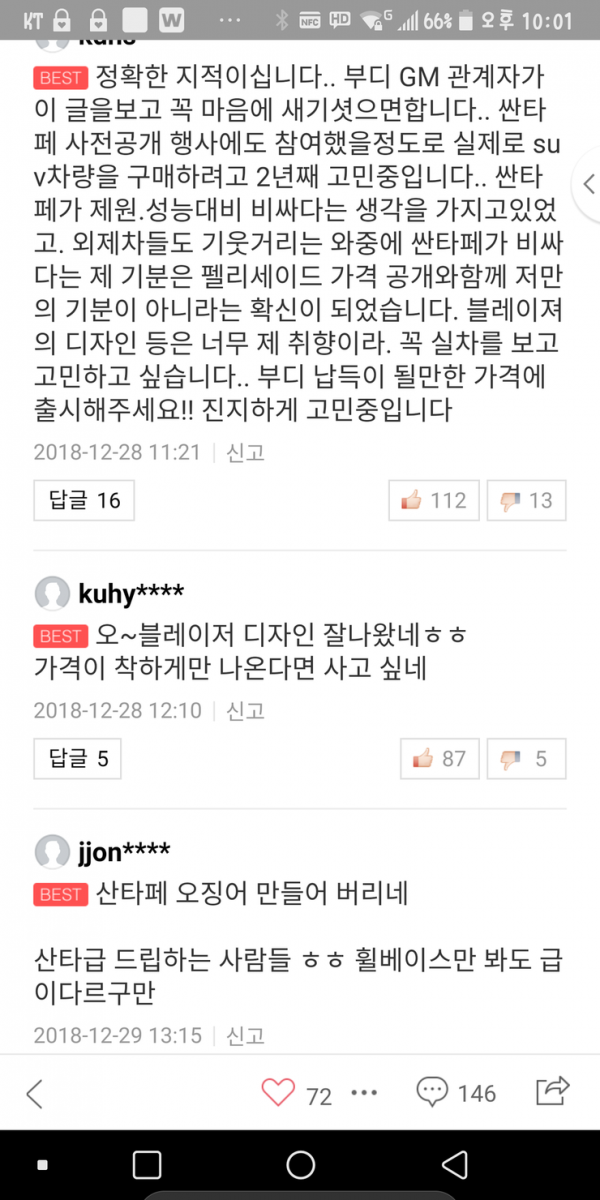600x1200 pixels.
Task: Open the 5 replies under kuhy**** comment
Action: point(77,759)
